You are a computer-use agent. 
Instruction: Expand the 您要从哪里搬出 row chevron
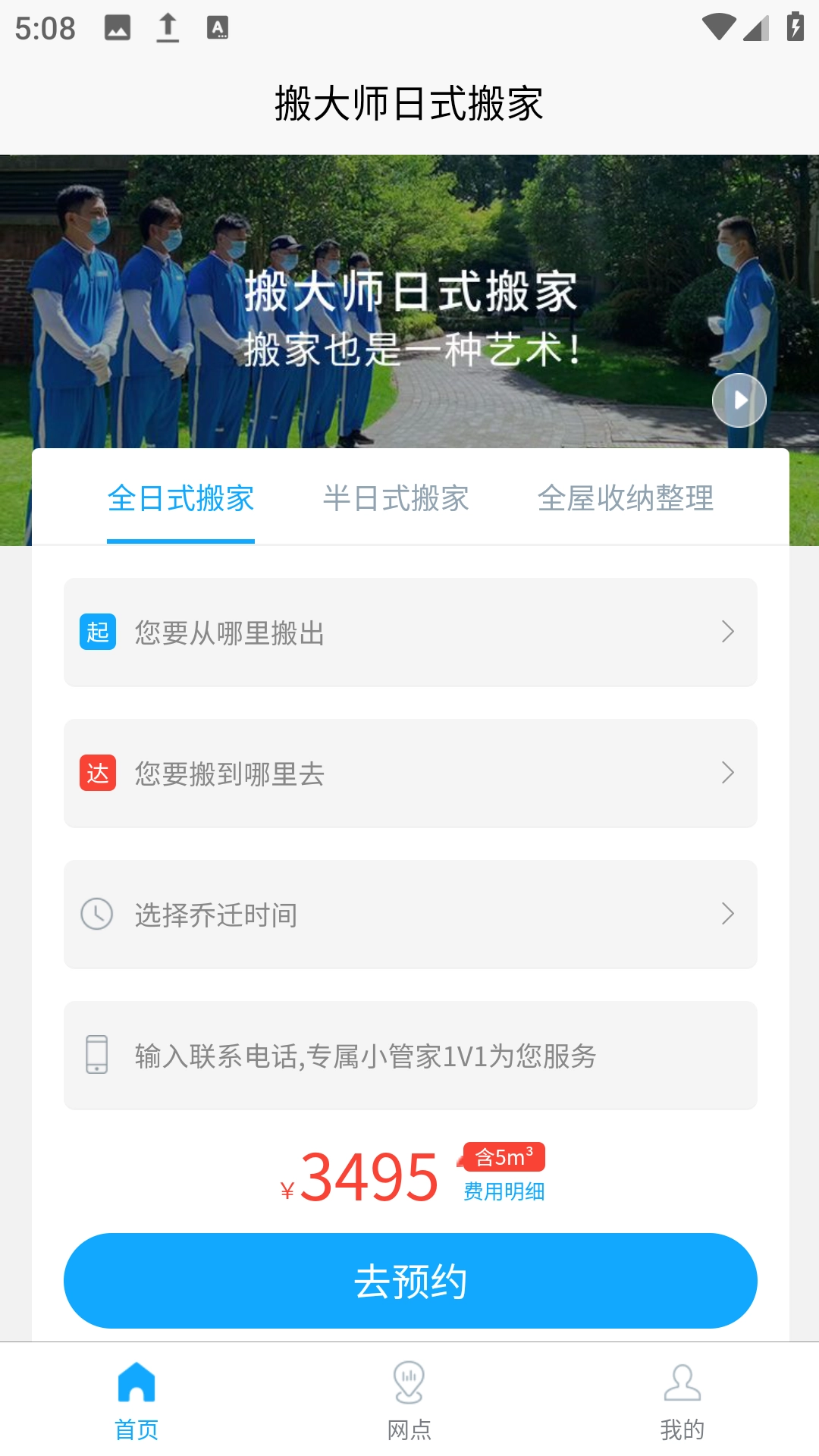pyautogui.click(x=729, y=632)
